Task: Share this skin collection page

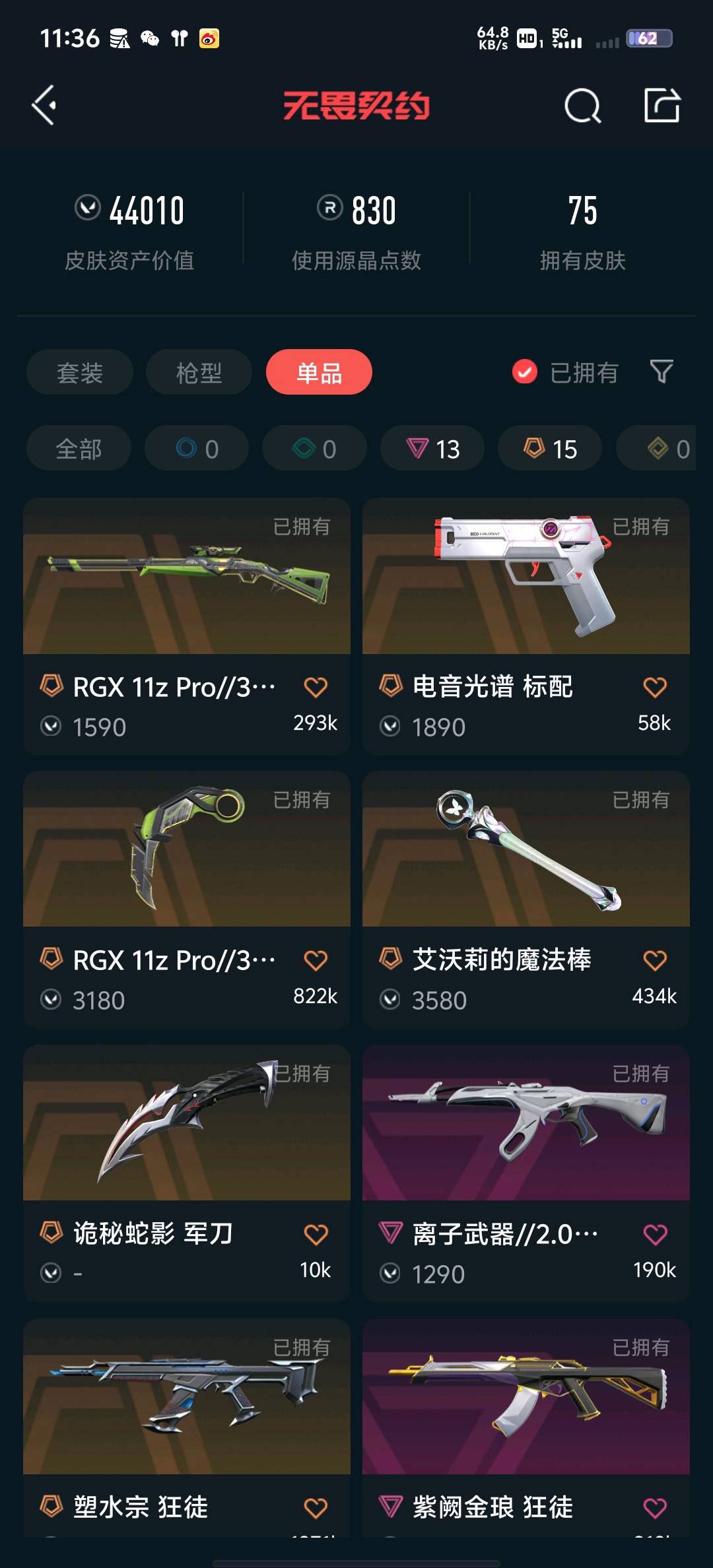Action: [x=662, y=106]
